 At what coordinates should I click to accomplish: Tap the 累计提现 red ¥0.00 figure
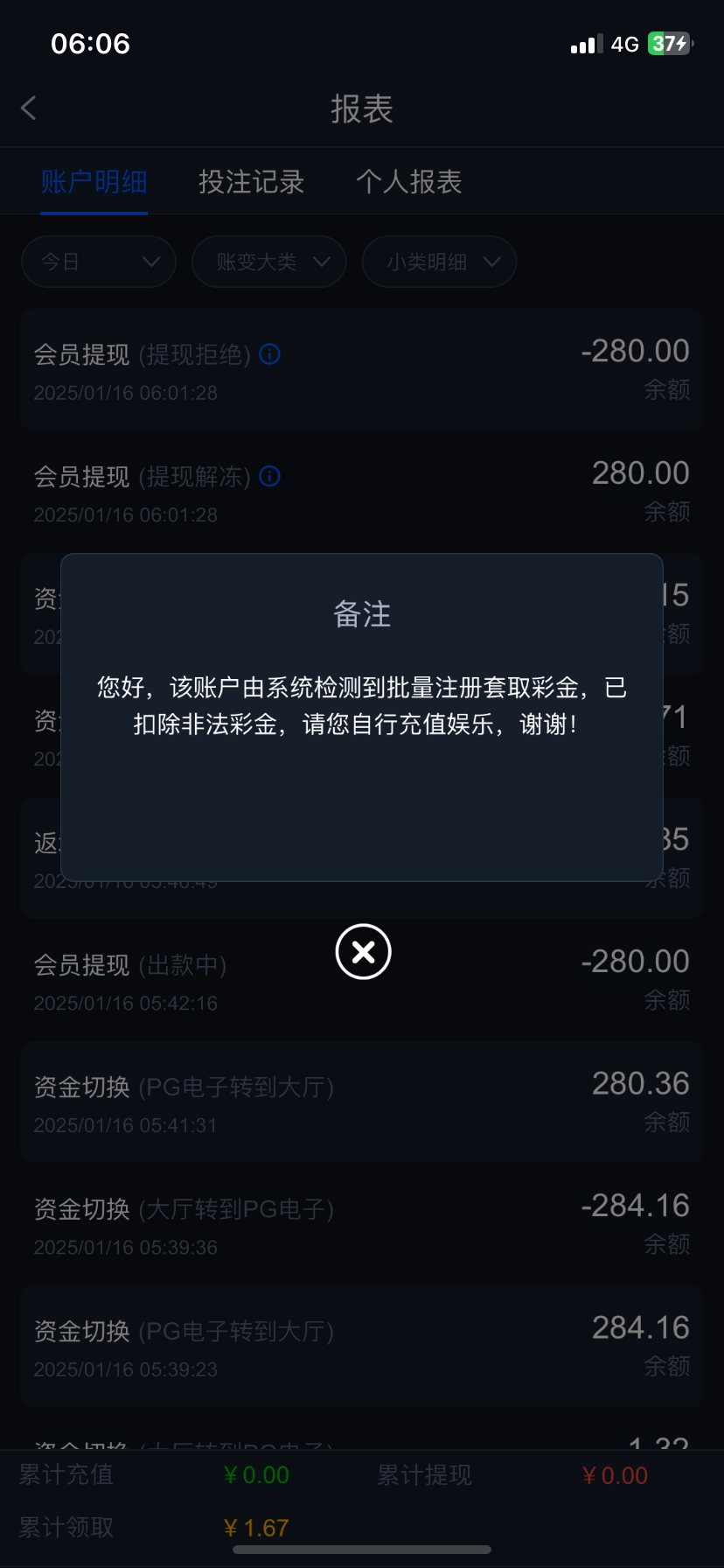coord(615,1474)
